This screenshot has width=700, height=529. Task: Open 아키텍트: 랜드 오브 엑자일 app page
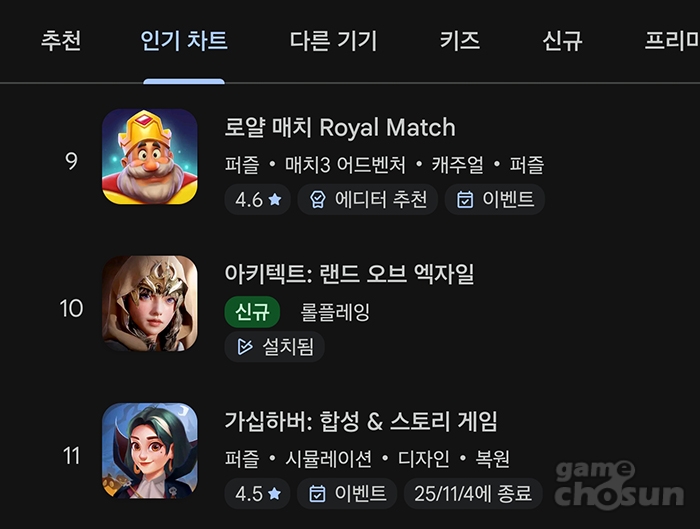(x=350, y=274)
